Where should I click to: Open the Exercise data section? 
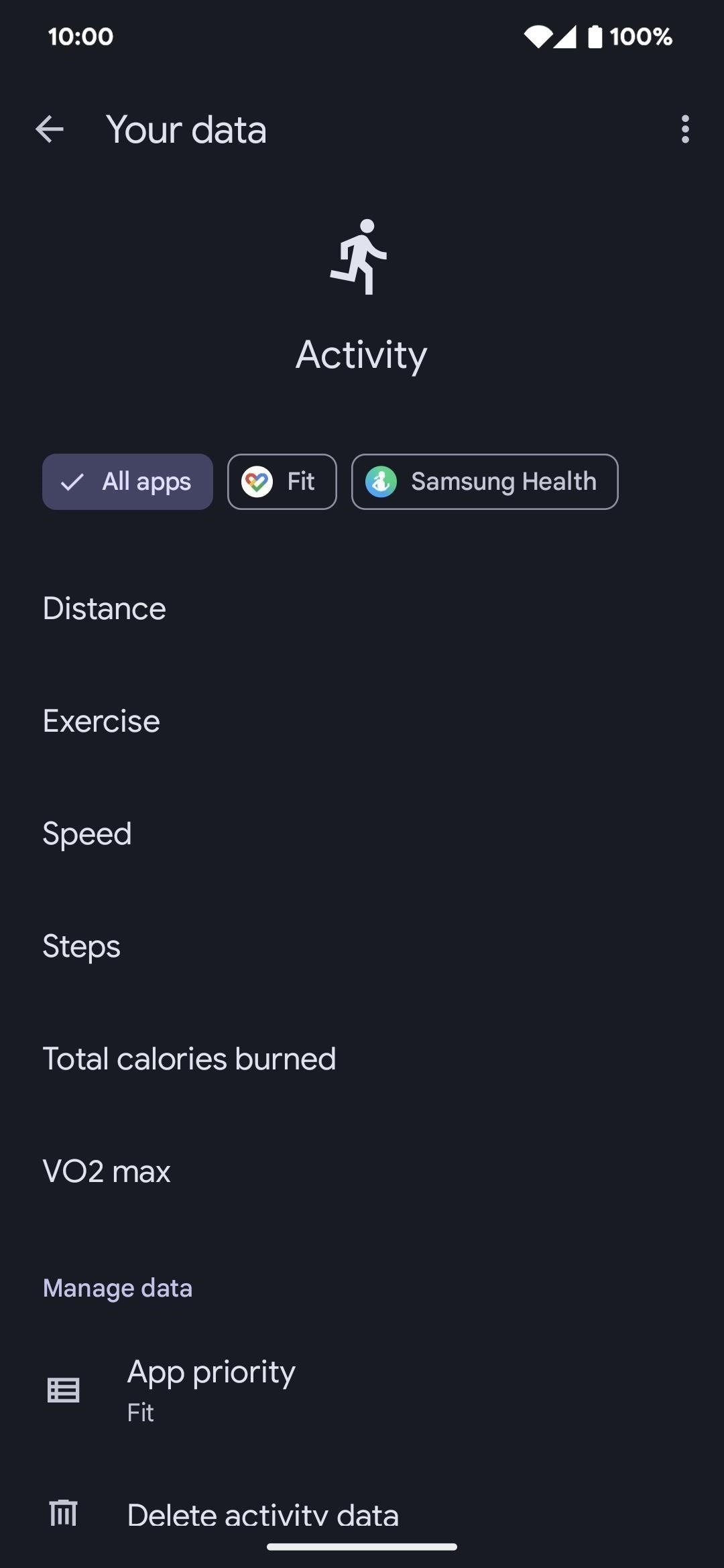[x=101, y=721]
